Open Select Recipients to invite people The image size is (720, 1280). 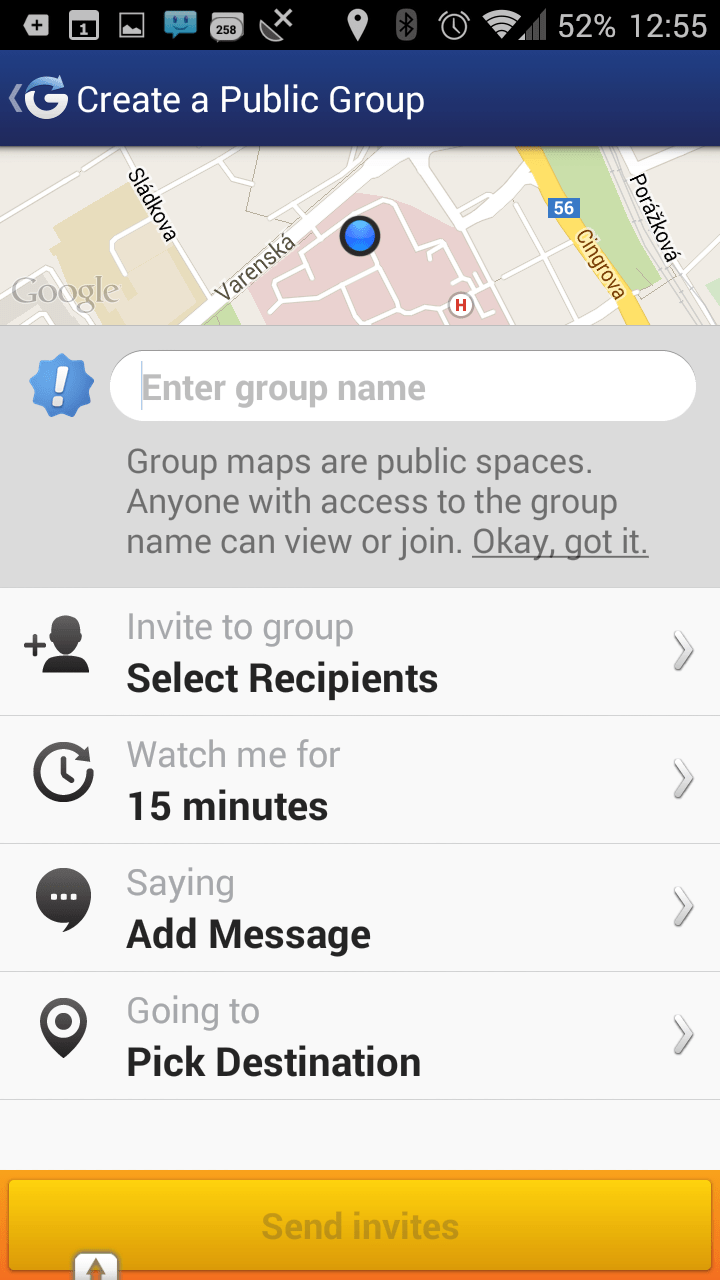pyautogui.click(x=360, y=652)
